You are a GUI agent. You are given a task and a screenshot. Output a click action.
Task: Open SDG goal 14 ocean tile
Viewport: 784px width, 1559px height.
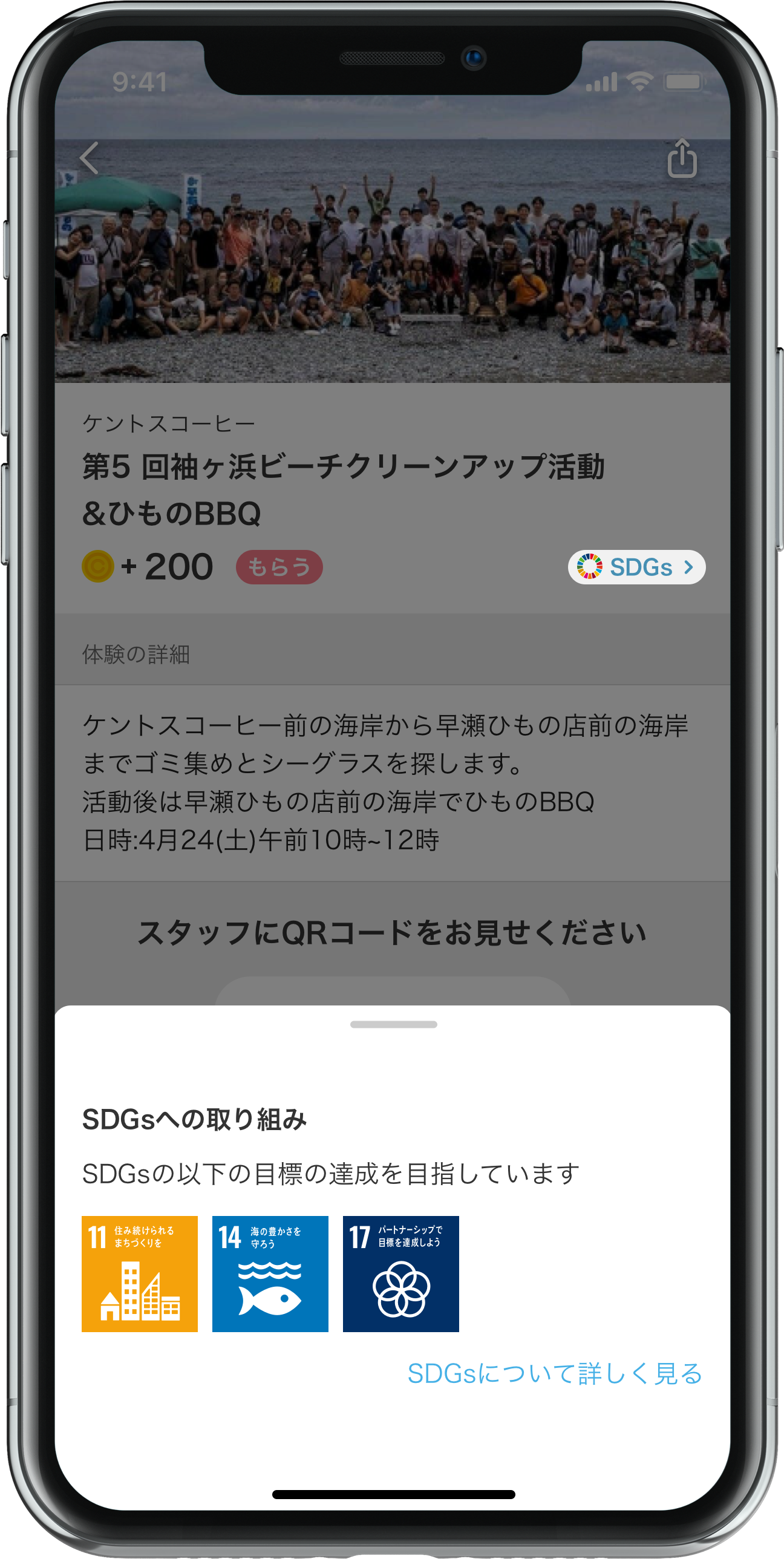pos(270,1273)
